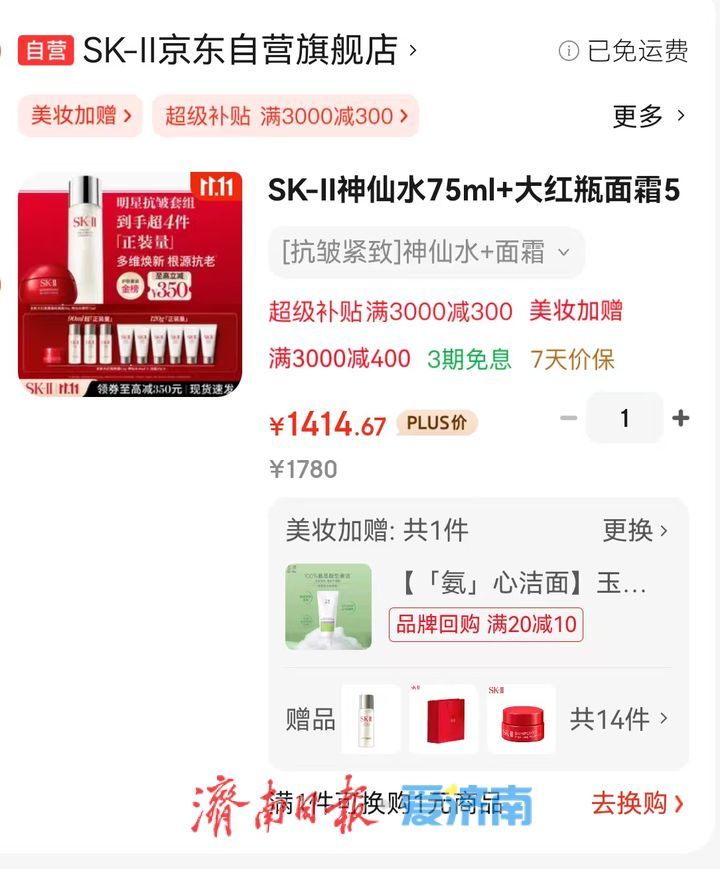Edit the quantity field
Image resolution: width=720 pixels, height=869 pixels.
point(624,418)
